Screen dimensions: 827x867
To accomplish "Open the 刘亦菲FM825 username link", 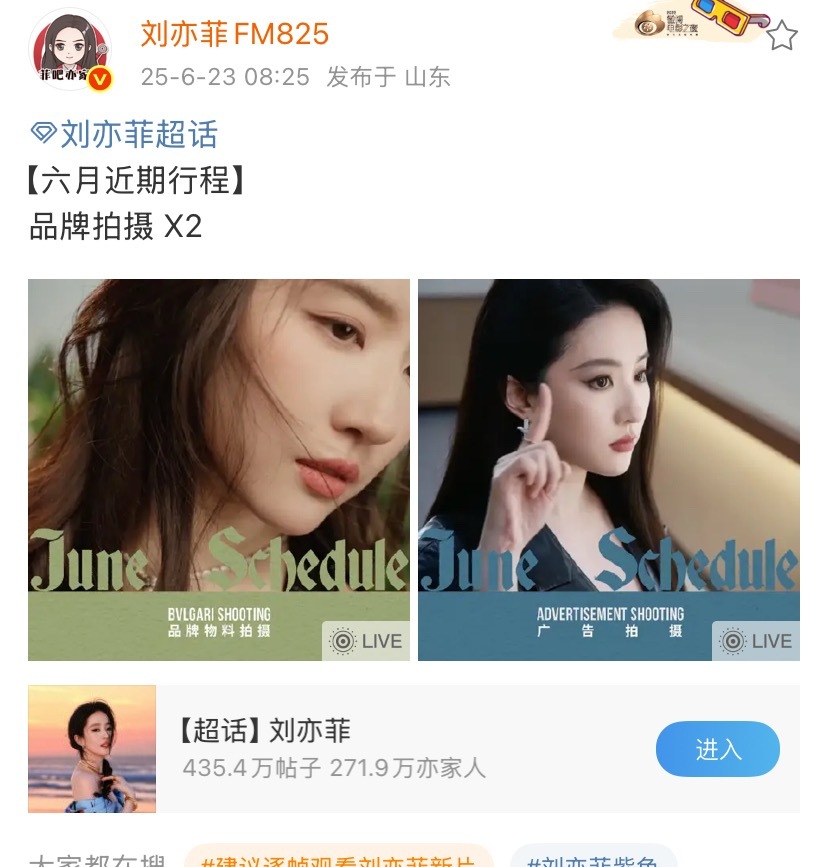I will [235, 35].
